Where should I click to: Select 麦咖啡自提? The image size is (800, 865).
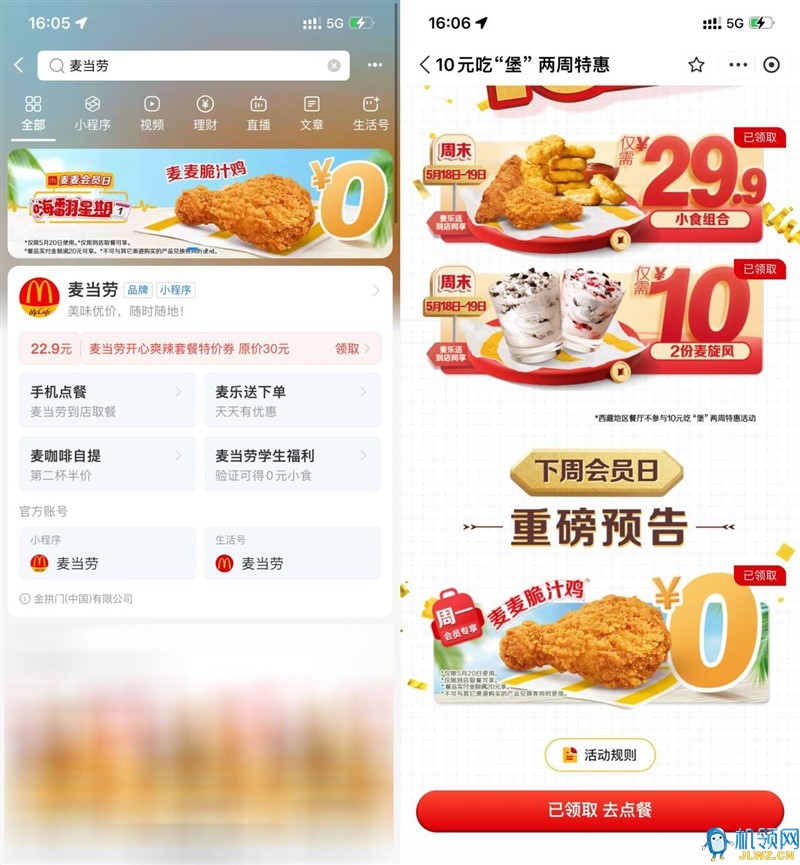pos(107,464)
